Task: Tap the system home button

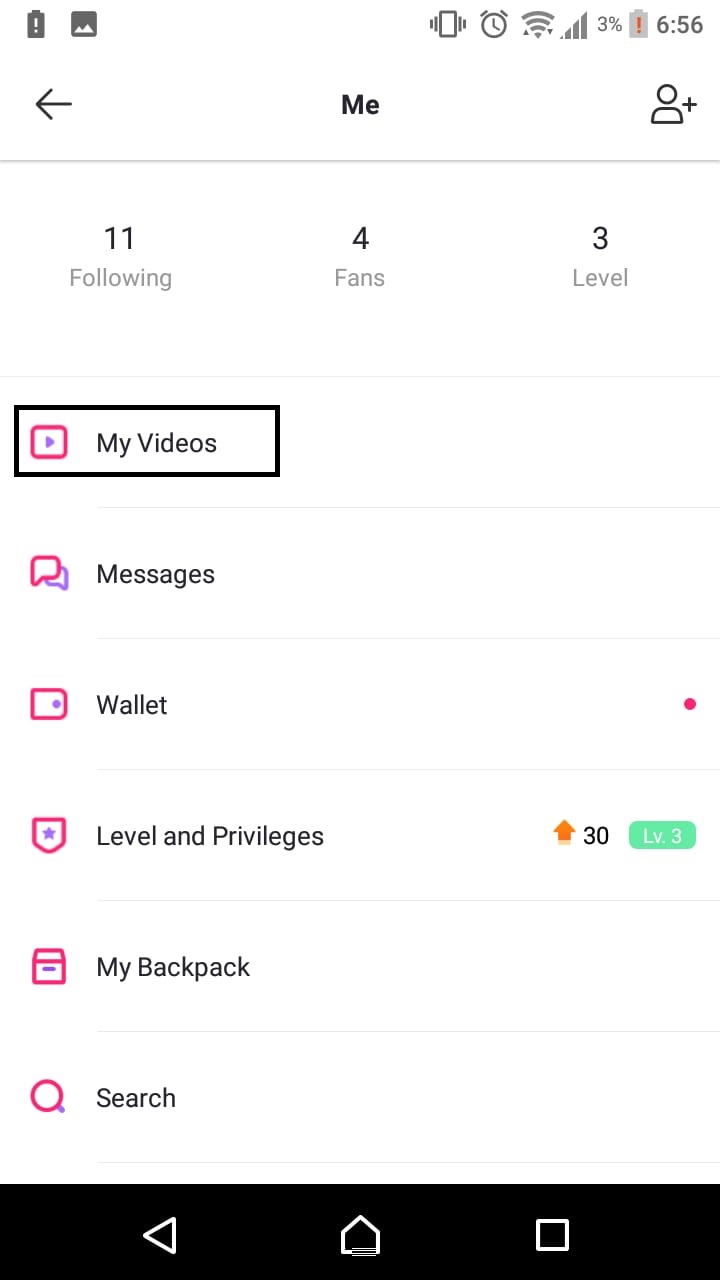Action: [x=360, y=1234]
